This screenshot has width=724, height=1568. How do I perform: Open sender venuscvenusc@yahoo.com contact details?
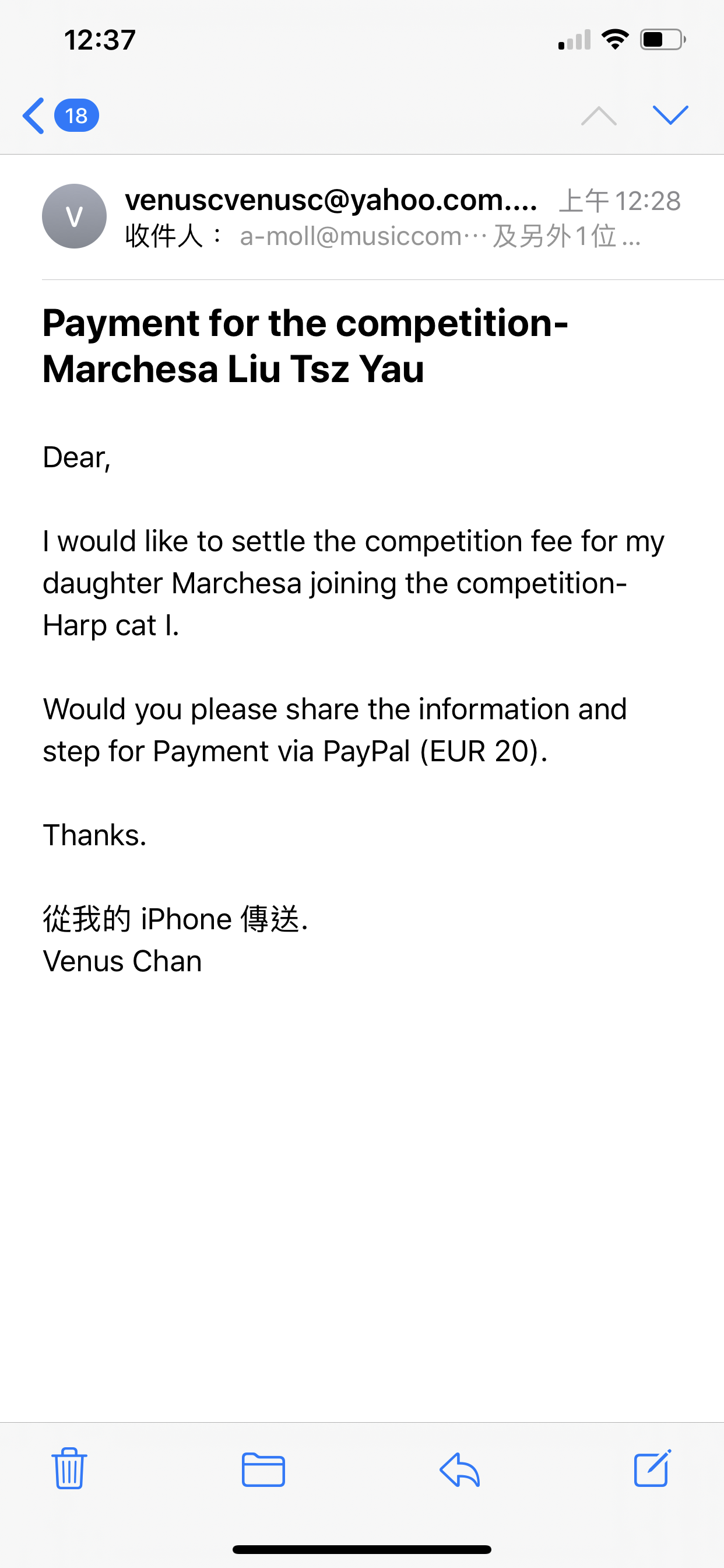point(331,200)
